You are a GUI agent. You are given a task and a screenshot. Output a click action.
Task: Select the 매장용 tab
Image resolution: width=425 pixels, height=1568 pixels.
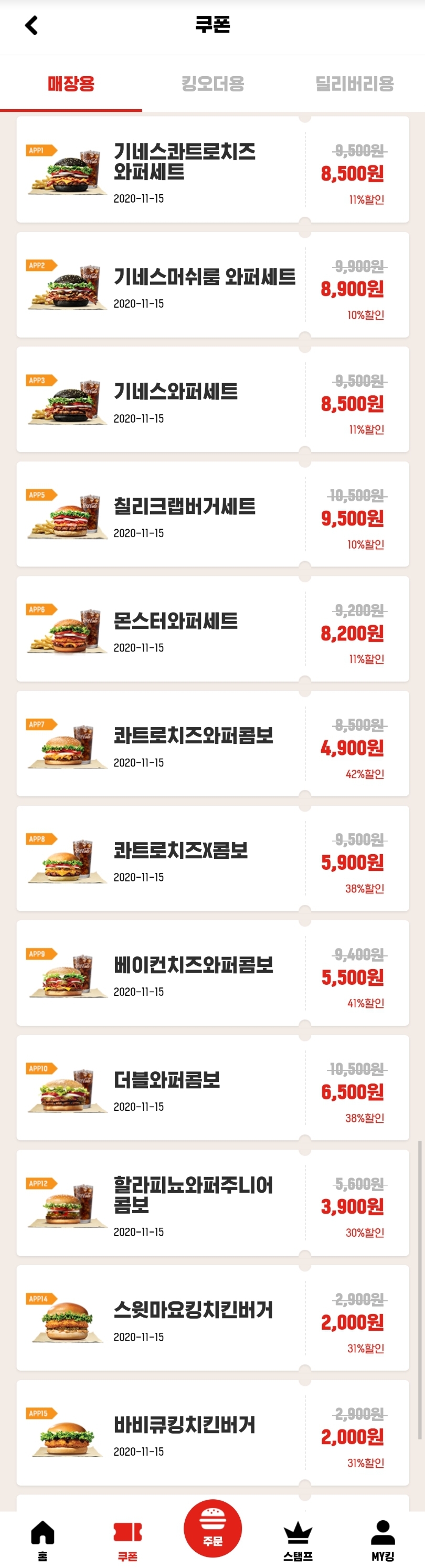pos(71,83)
